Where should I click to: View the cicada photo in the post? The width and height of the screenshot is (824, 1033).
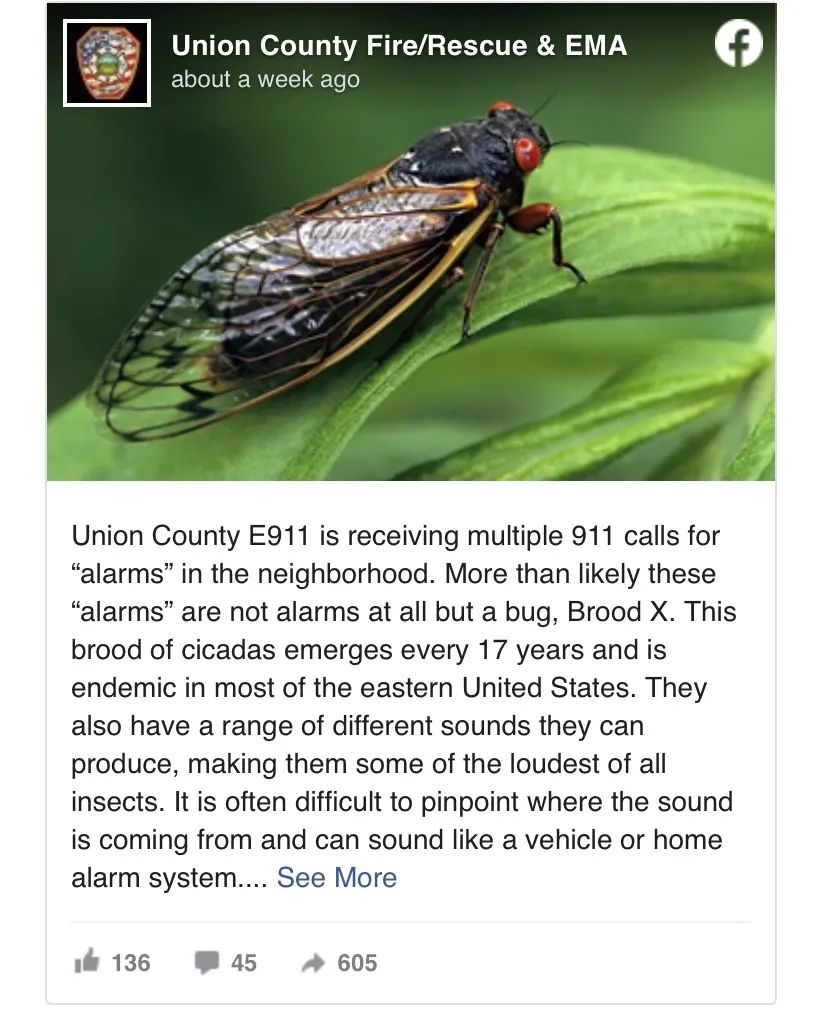410,290
